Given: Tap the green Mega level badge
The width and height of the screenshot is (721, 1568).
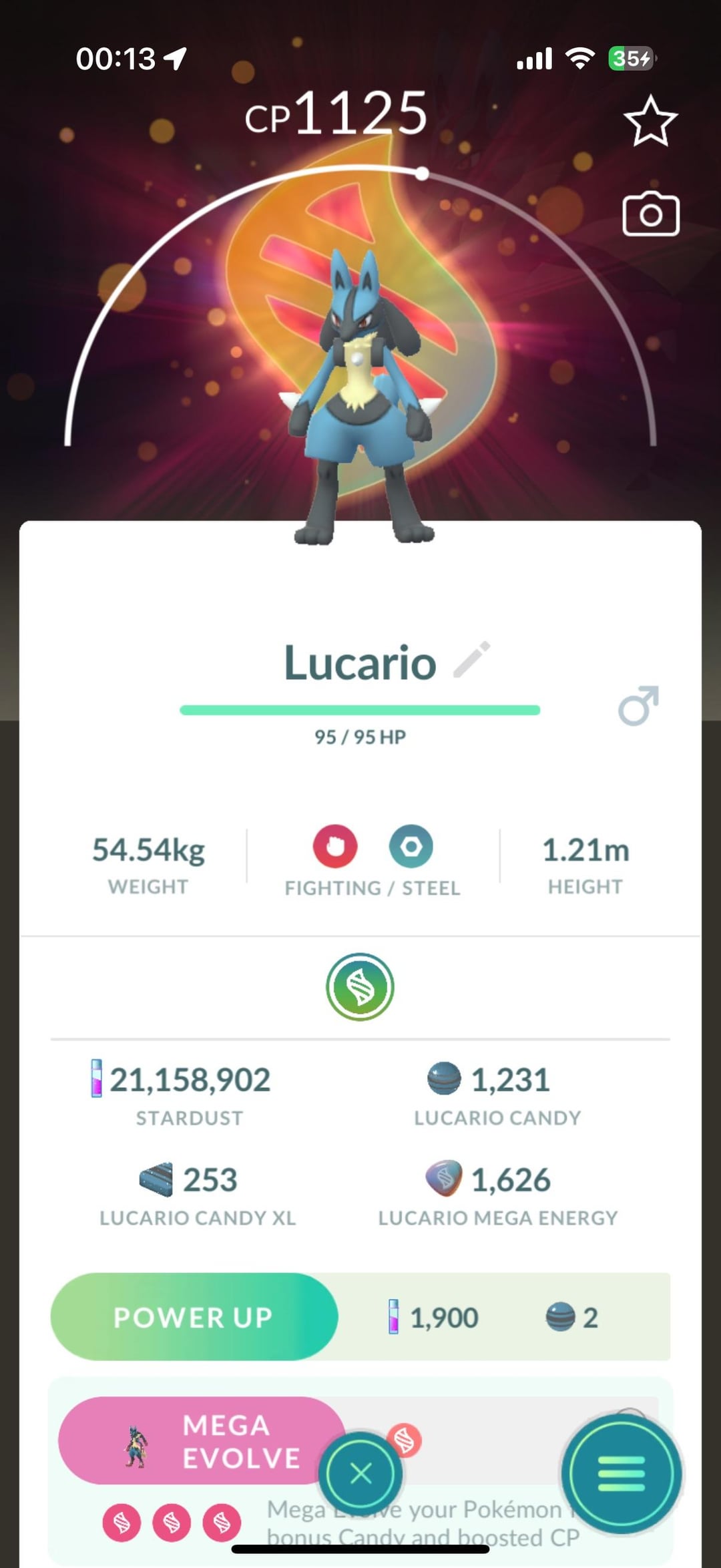Looking at the screenshot, I should coord(360,986).
